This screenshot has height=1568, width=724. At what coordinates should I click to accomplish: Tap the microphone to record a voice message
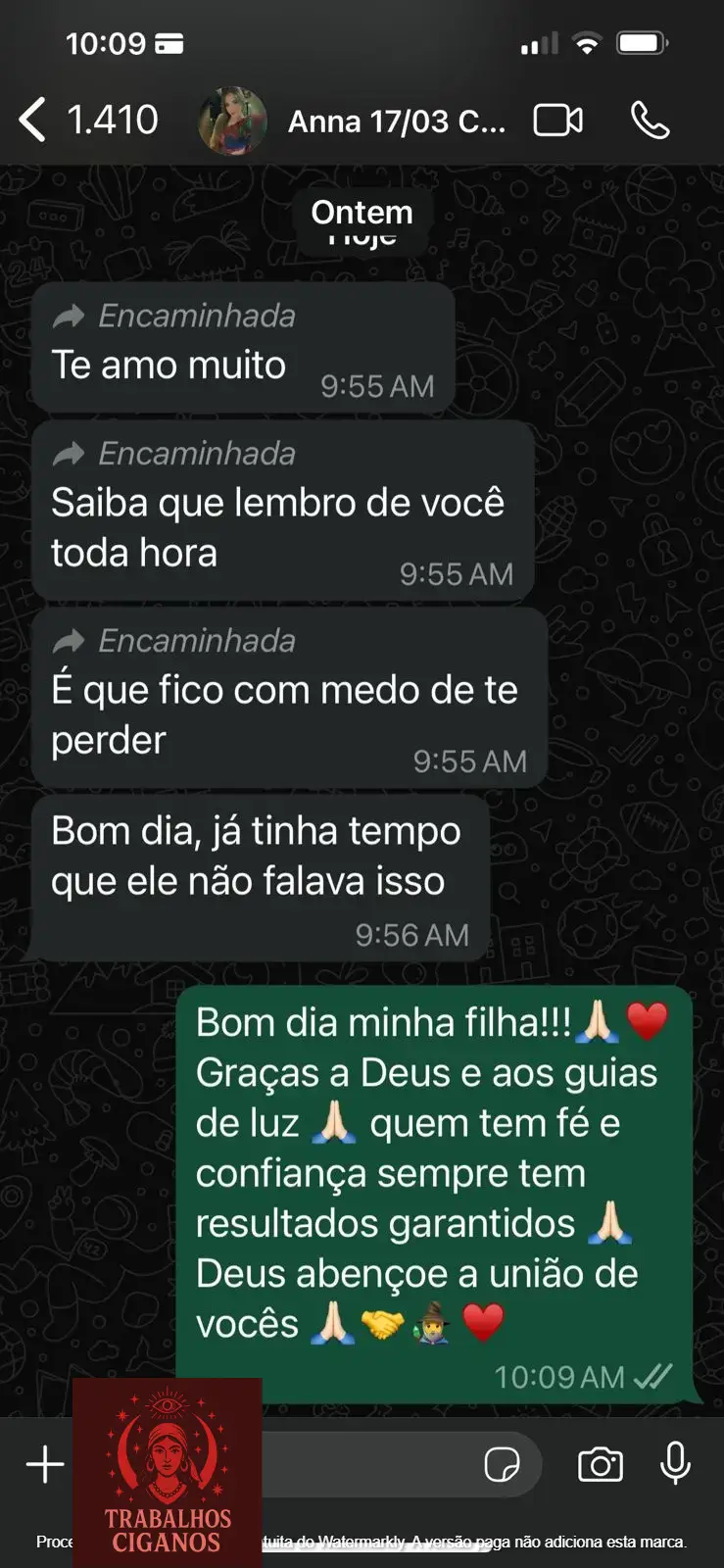(x=675, y=1464)
